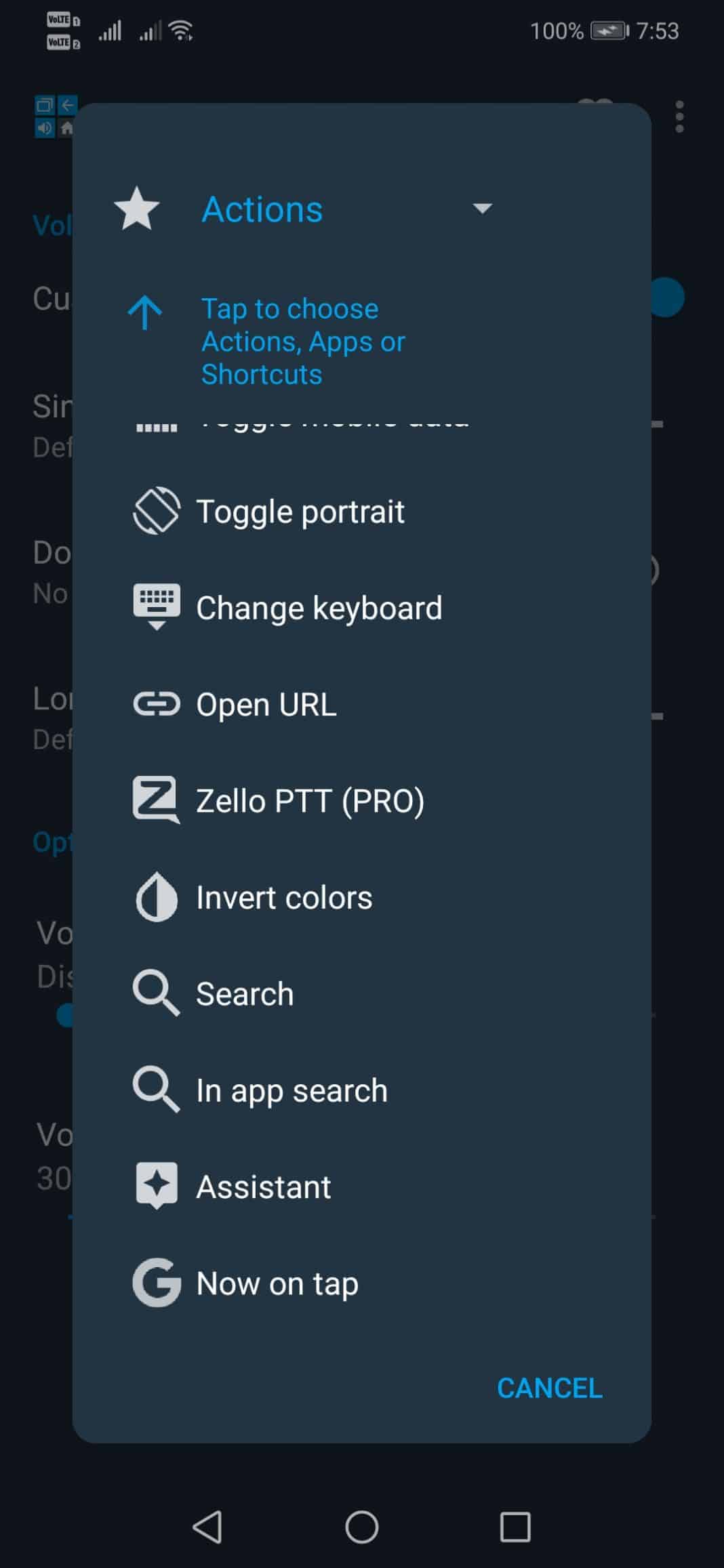Select Now on tap action
Image resolution: width=724 pixels, height=1568 pixels.
(362, 1283)
